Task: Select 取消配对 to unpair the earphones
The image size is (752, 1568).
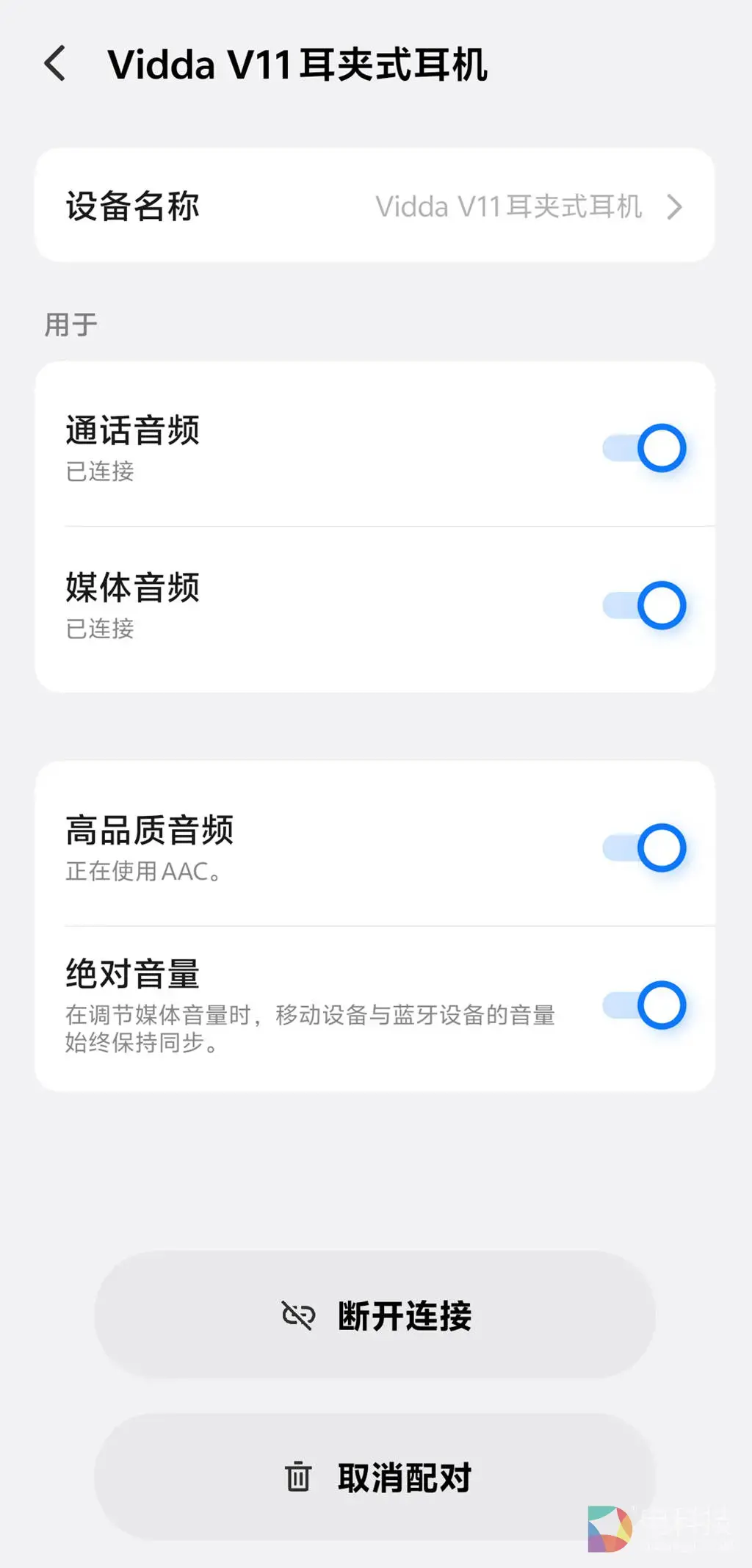Action: tap(375, 1477)
